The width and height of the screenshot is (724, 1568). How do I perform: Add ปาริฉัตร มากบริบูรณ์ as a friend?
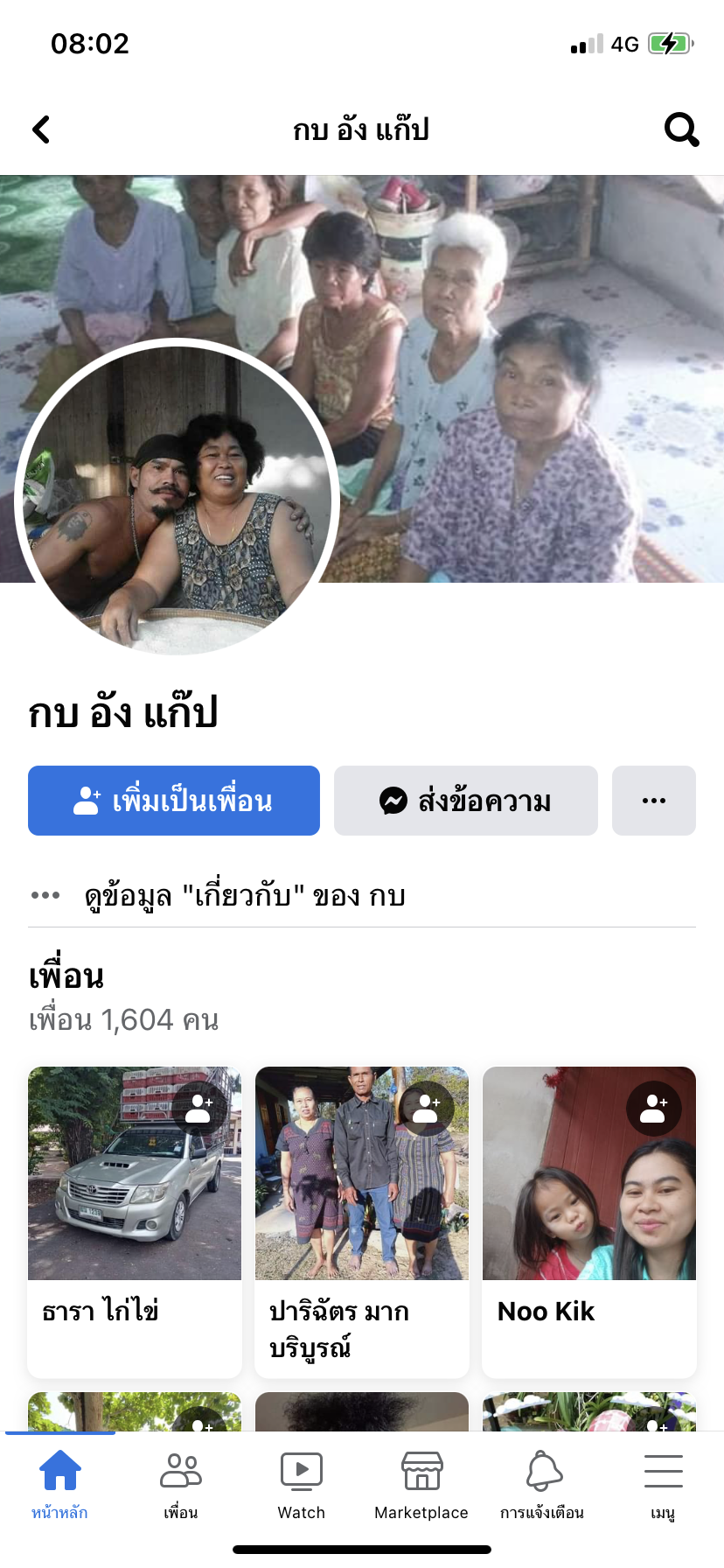tap(427, 1109)
